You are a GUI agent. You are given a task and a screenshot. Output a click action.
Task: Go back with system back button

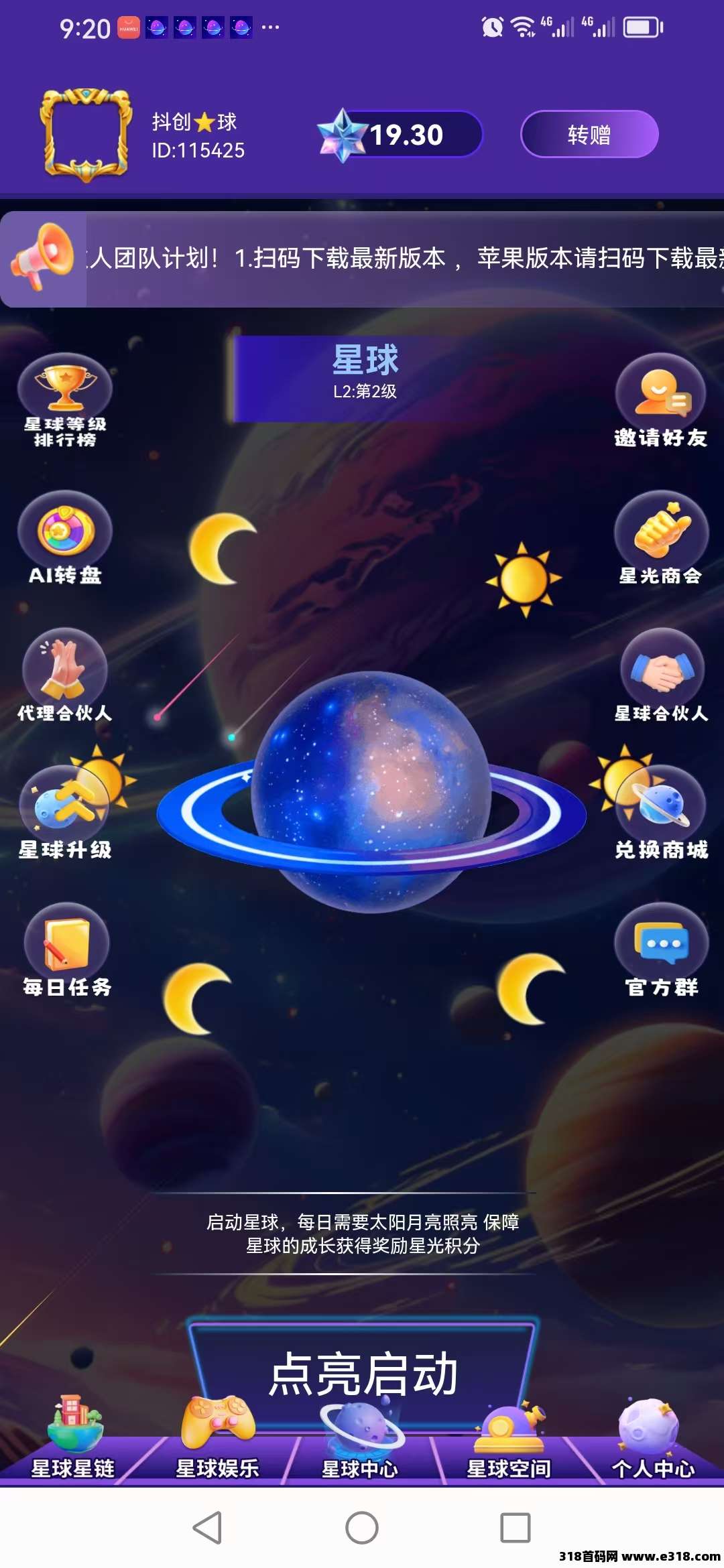(x=207, y=1528)
